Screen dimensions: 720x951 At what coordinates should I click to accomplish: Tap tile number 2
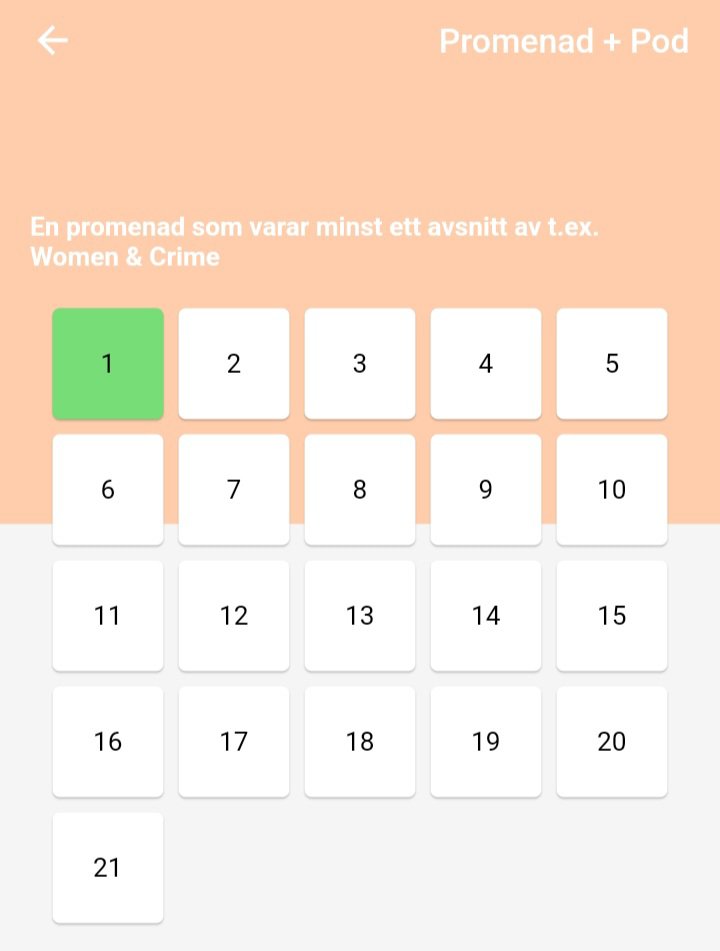coord(234,364)
